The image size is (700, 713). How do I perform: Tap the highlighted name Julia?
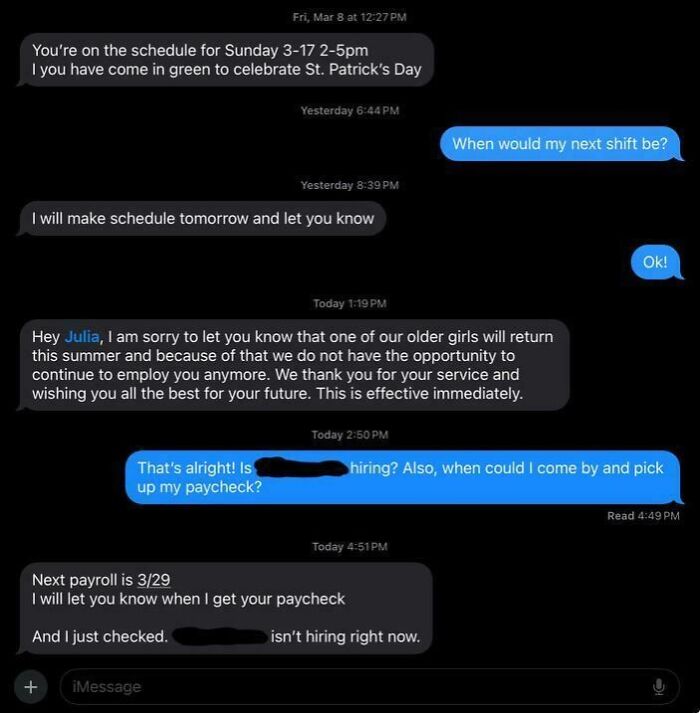click(82, 337)
